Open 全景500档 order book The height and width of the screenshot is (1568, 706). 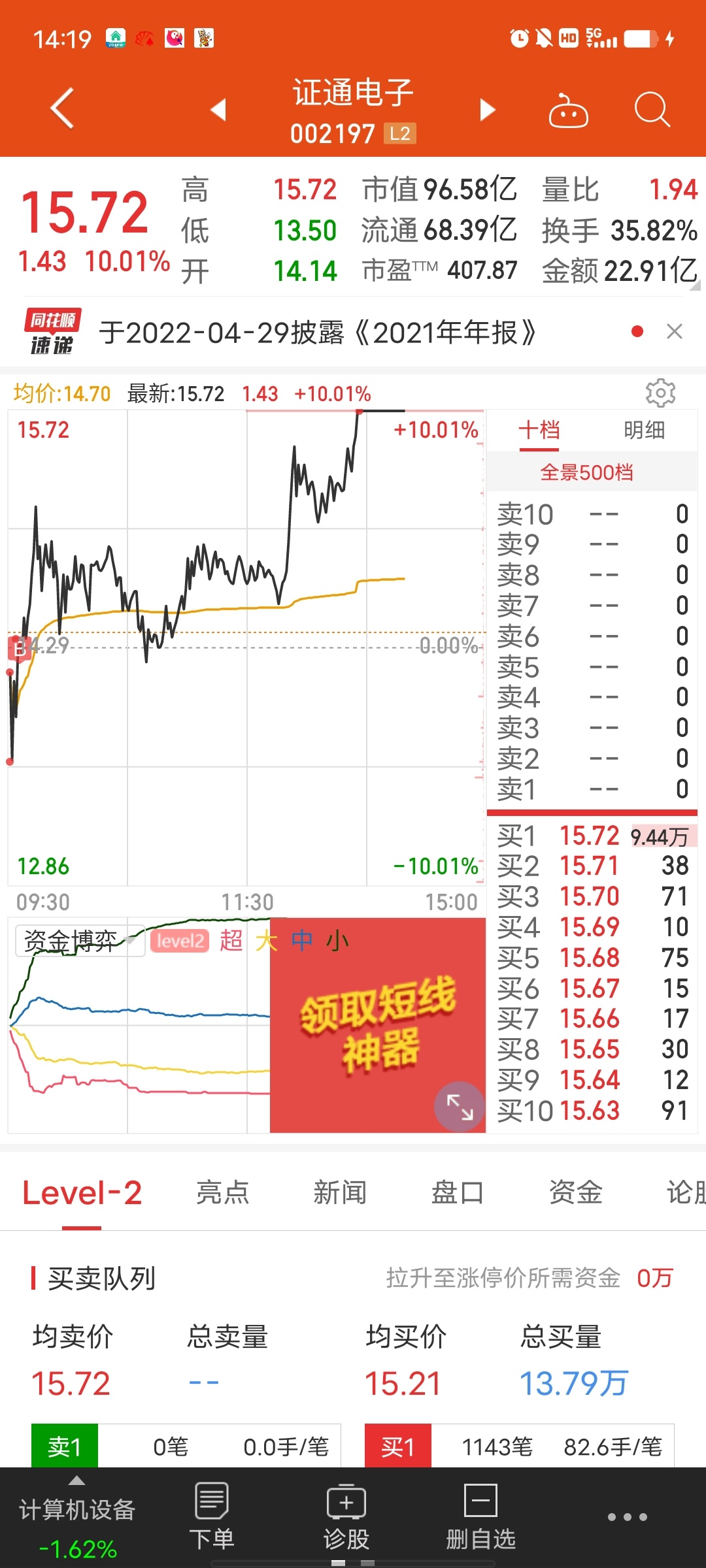coord(586,472)
